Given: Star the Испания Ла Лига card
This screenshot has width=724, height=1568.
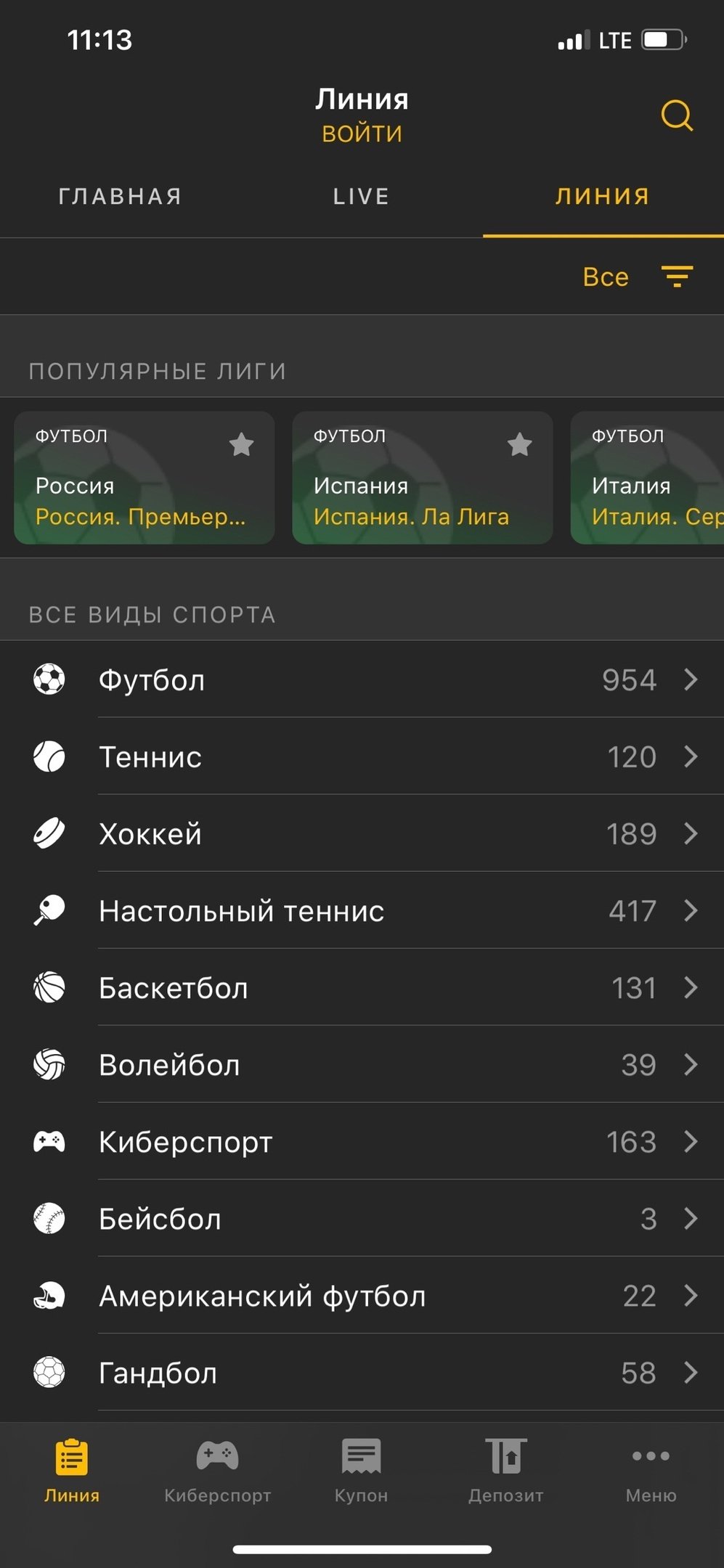Looking at the screenshot, I should pos(519,444).
